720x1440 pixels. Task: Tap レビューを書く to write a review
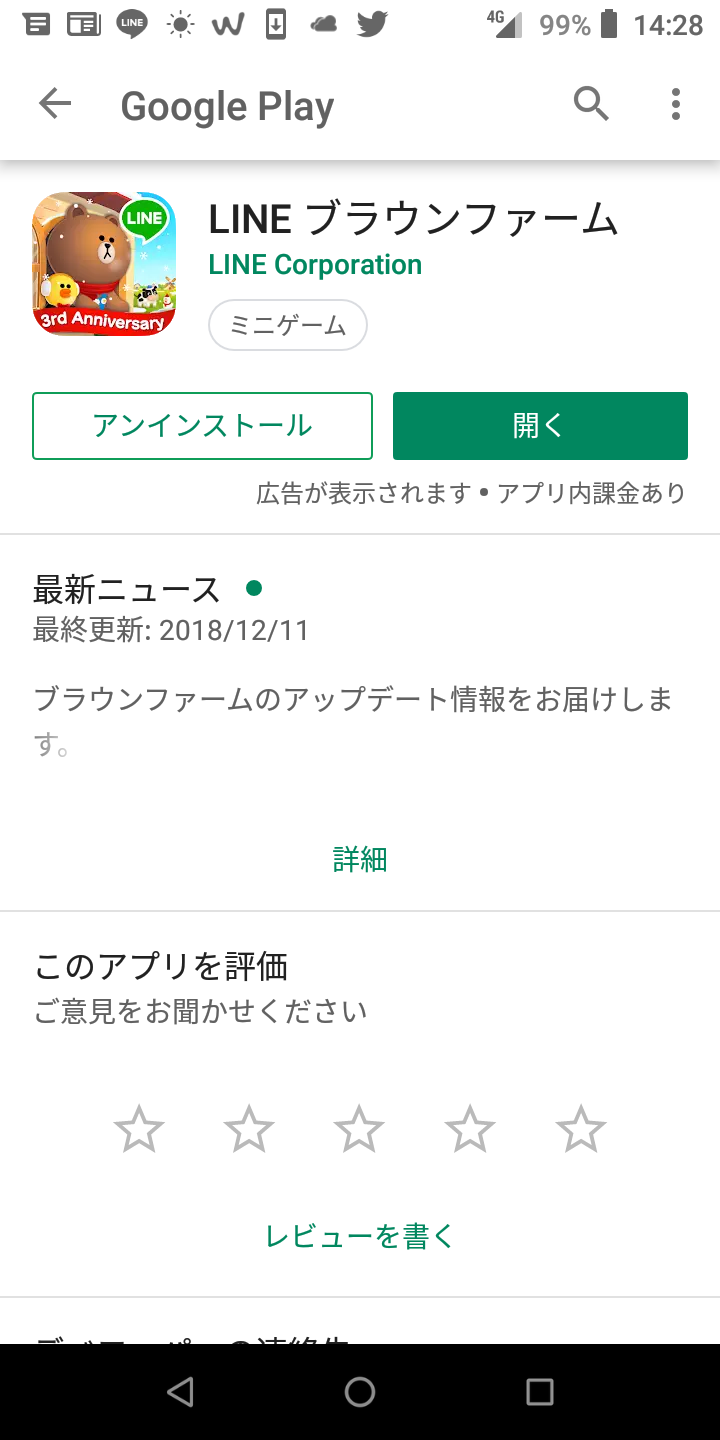[360, 1237]
